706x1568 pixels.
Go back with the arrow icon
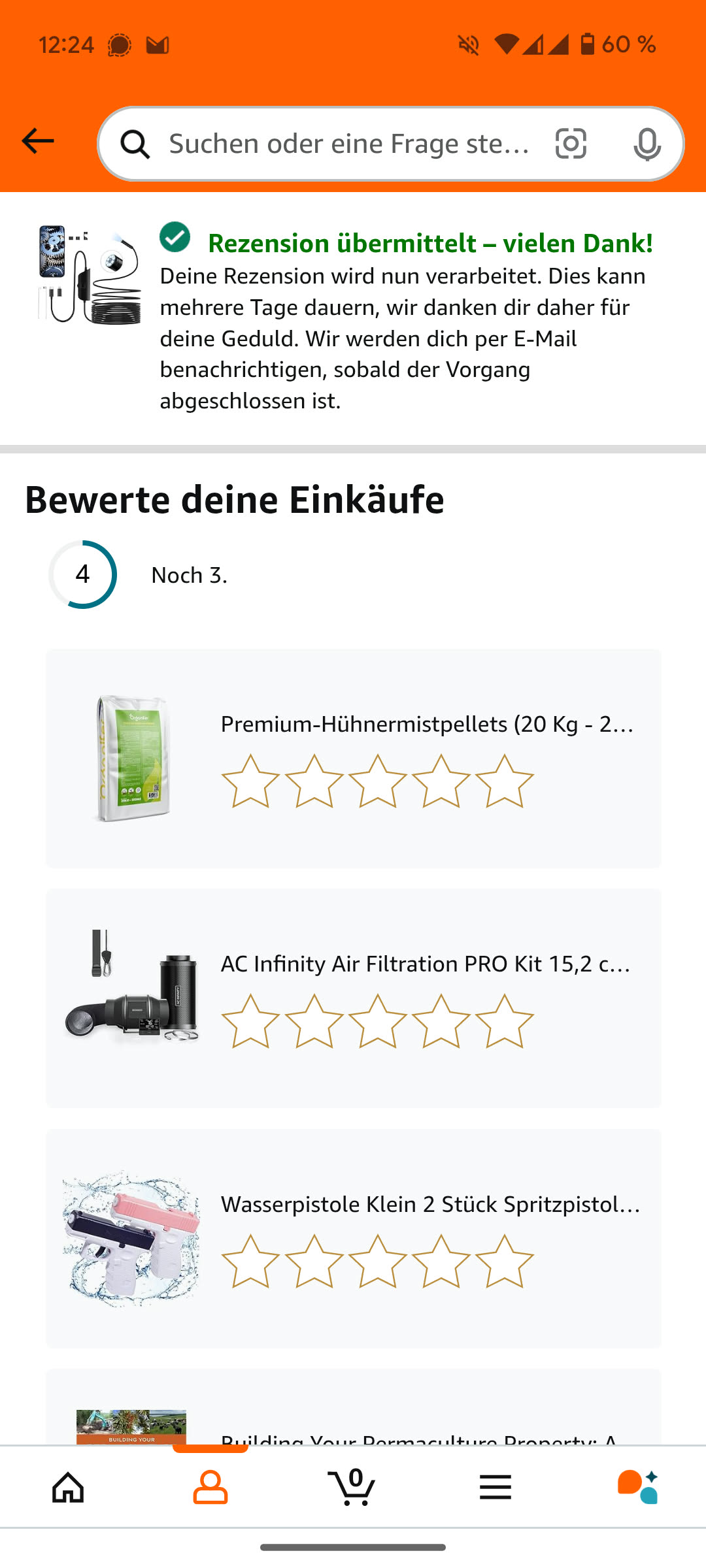(x=38, y=141)
